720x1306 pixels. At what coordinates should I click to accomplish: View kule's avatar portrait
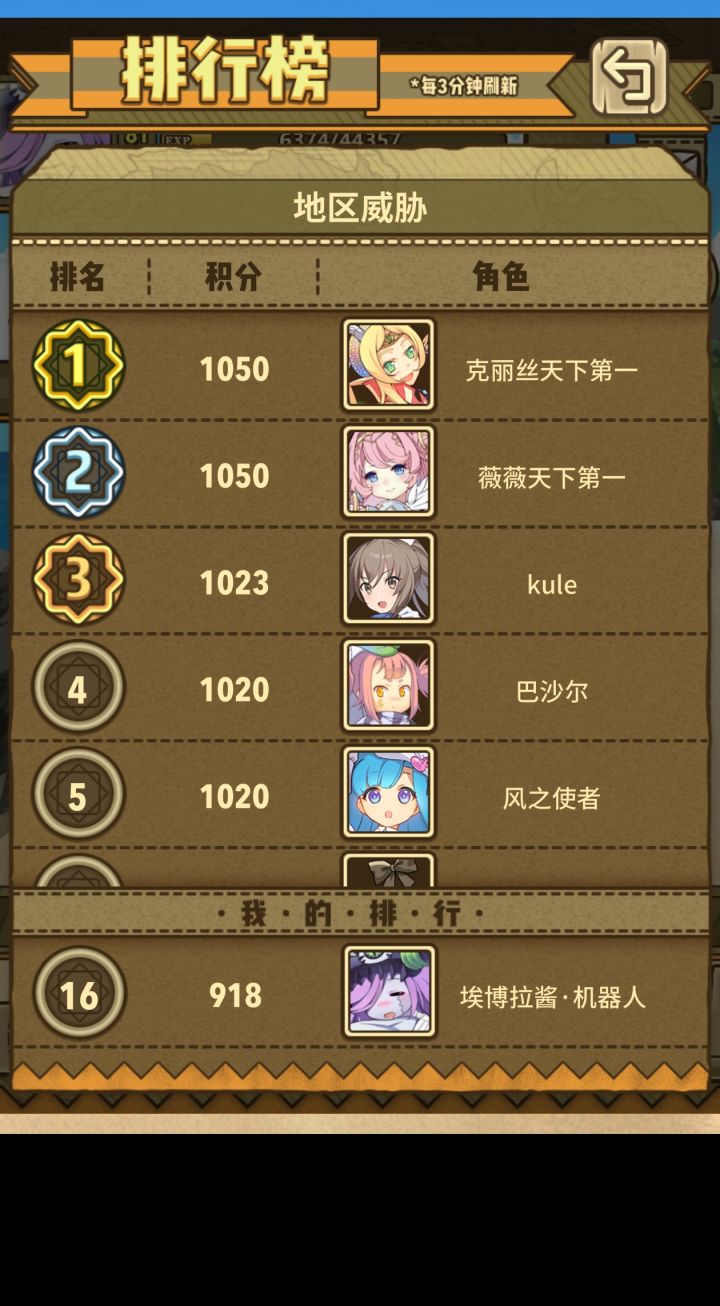pyautogui.click(x=388, y=578)
